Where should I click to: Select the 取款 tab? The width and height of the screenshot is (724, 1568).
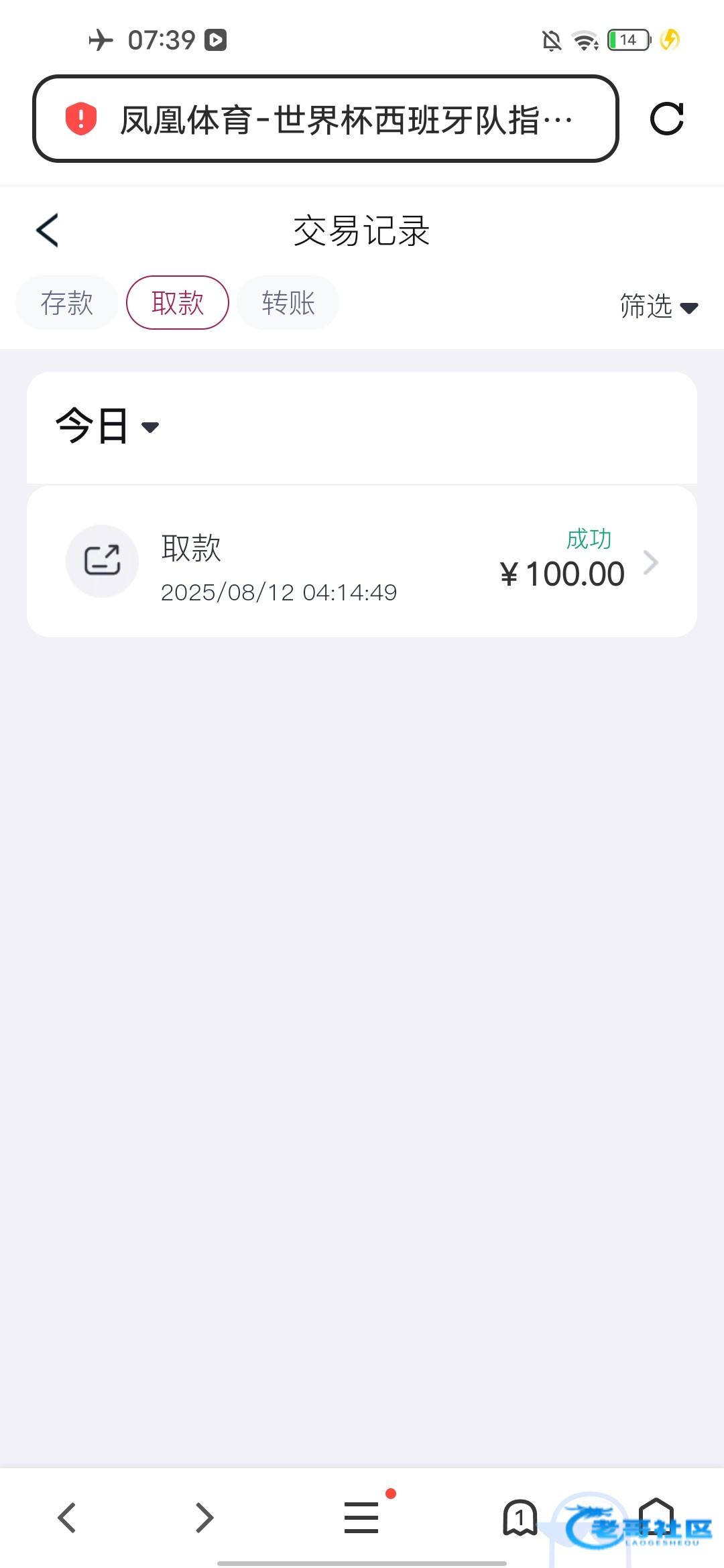[178, 303]
